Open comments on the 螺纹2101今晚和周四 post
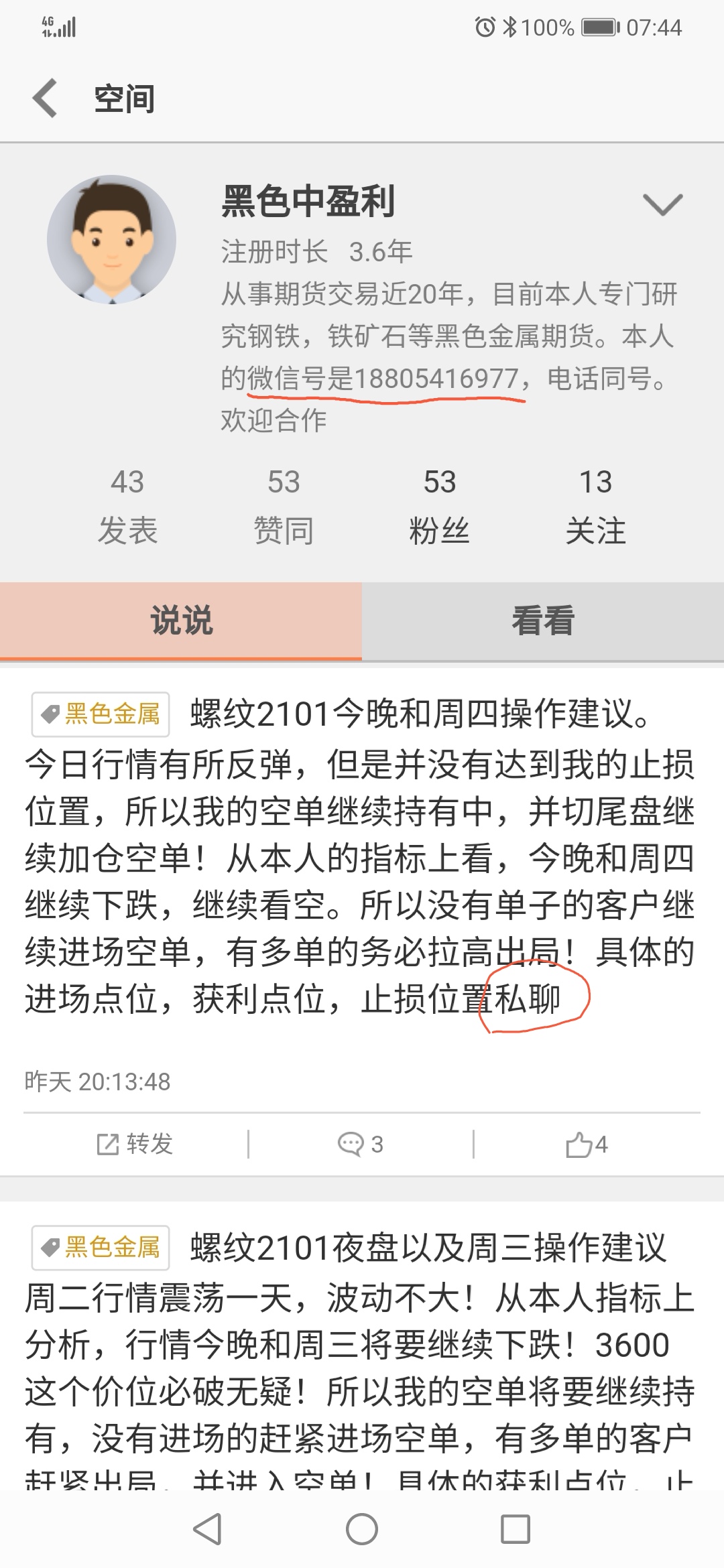724x1568 pixels. click(361, 1144)
